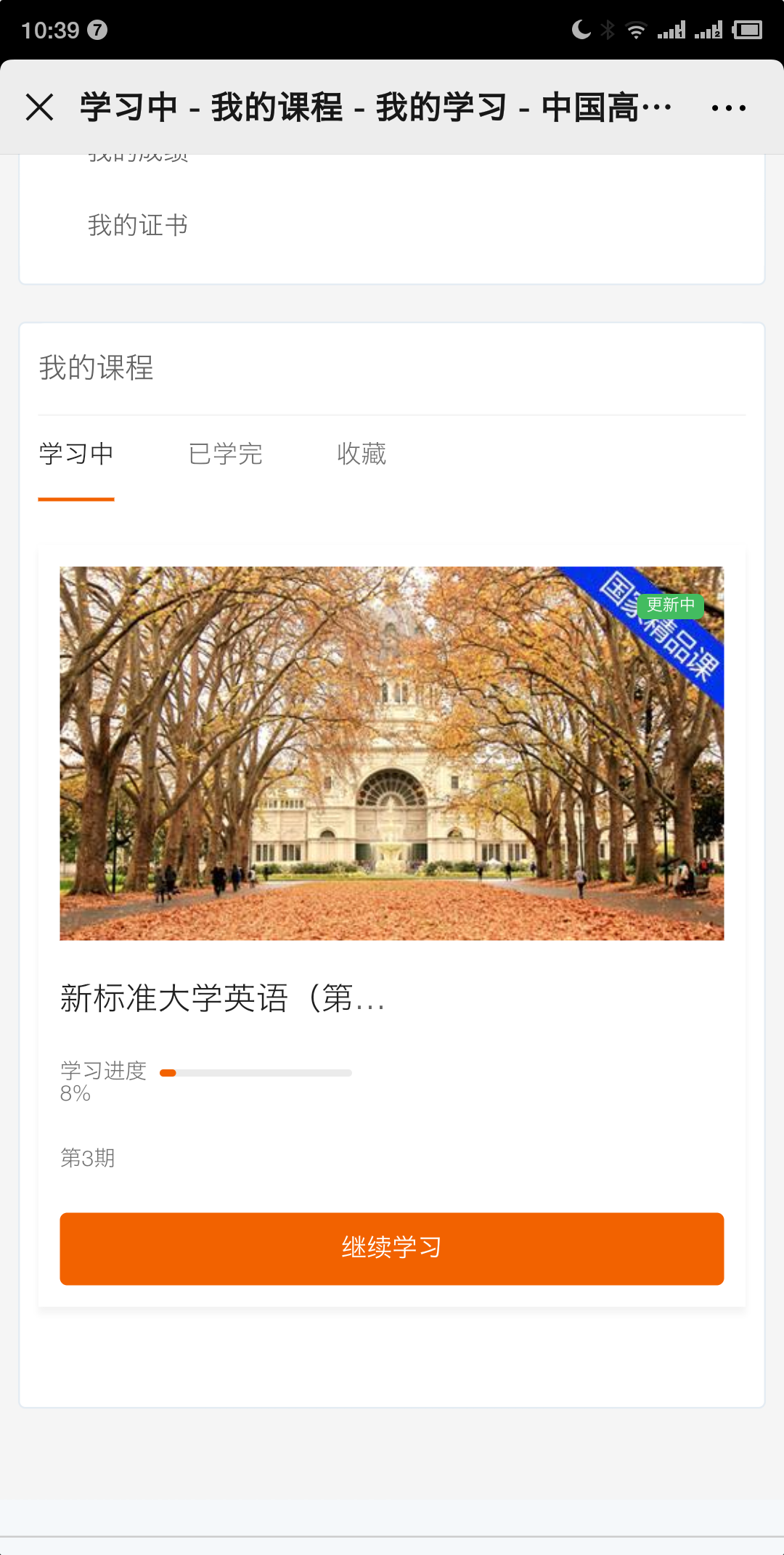Viewport: 784px width, 1555px height.
Task: Close the webview with the X icon
Action: point(40,107)
